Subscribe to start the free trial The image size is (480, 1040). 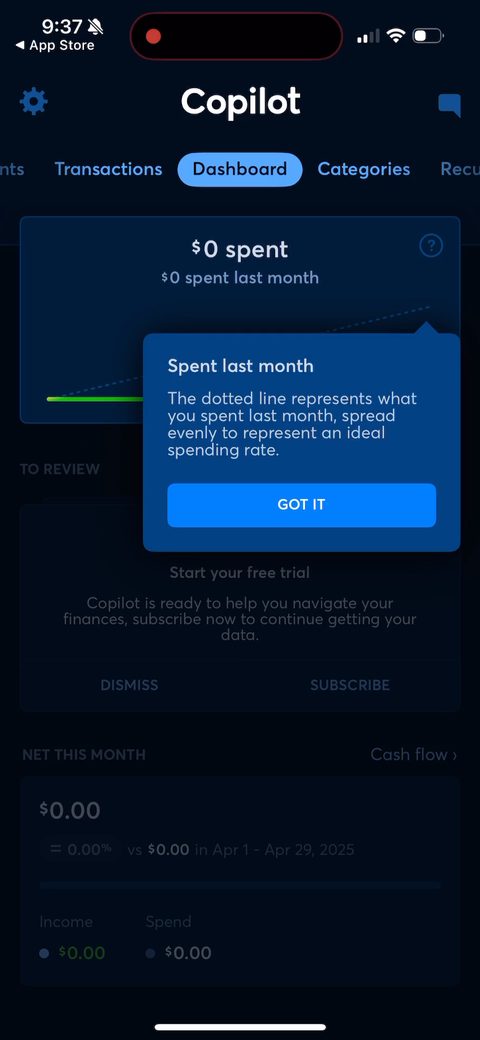350,685
